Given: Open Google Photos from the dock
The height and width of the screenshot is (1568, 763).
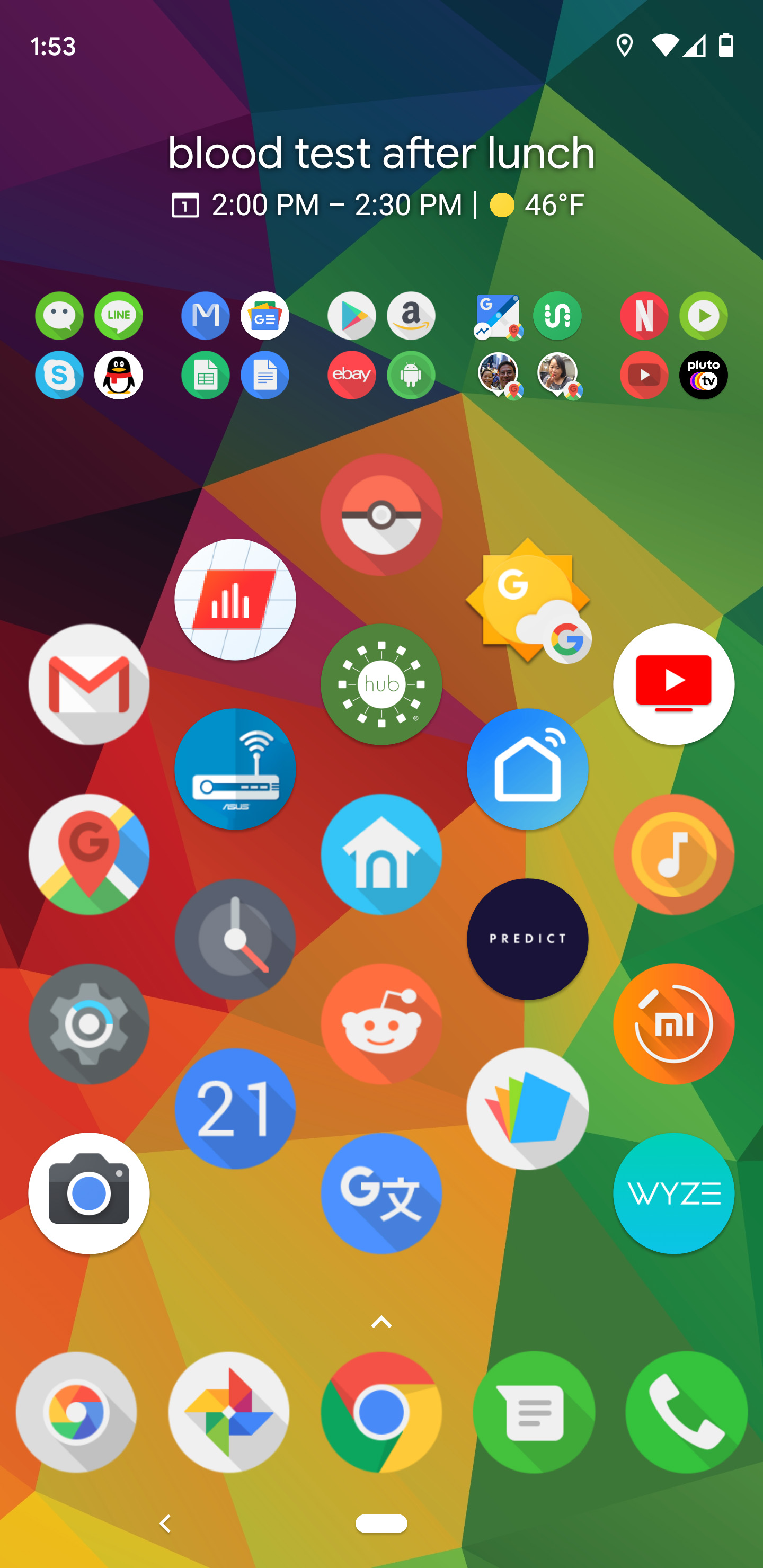Looking at the screenshot, I should [229, 1412].
